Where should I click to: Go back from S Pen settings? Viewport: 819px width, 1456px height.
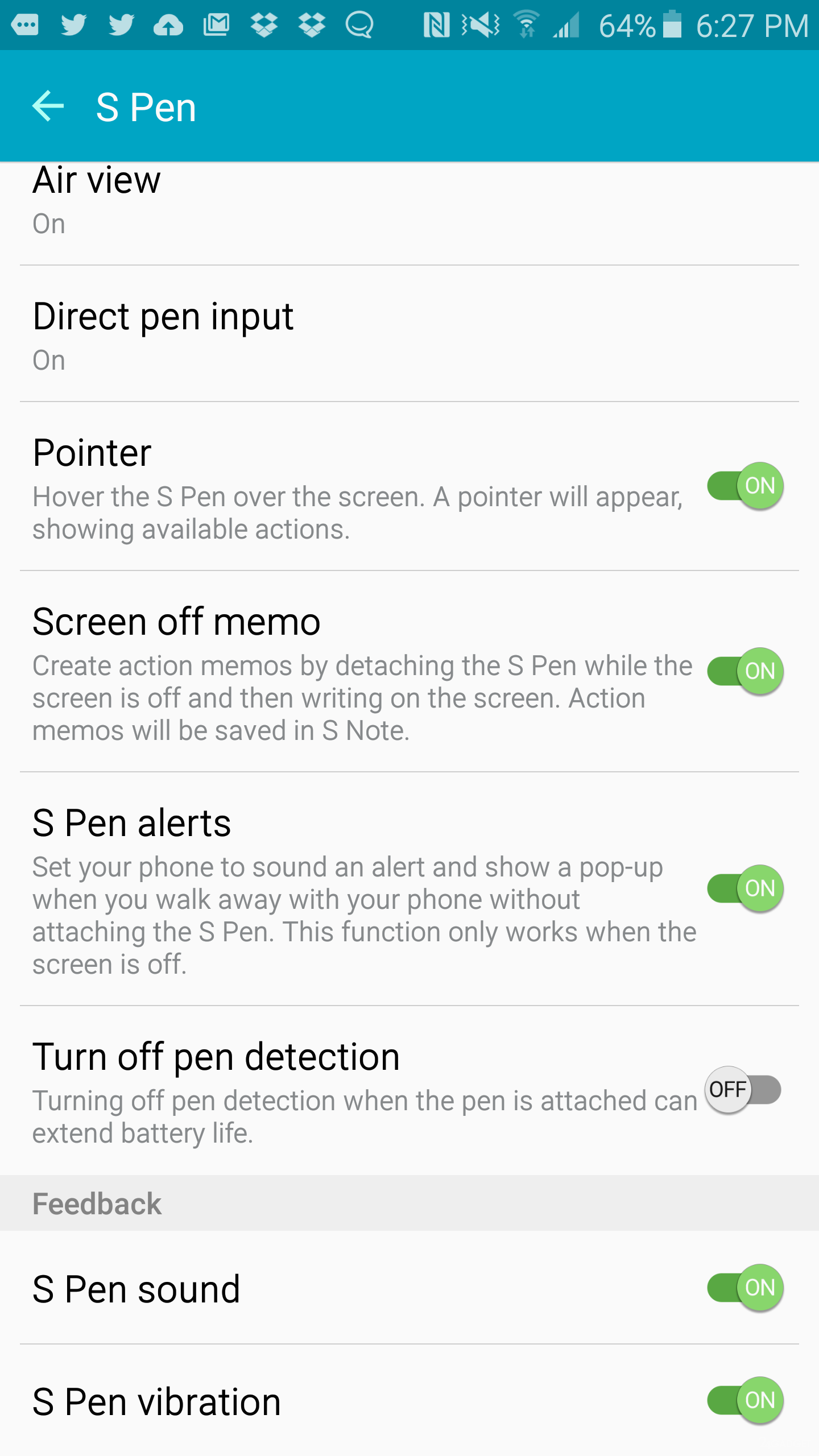[x=48, y=106]
